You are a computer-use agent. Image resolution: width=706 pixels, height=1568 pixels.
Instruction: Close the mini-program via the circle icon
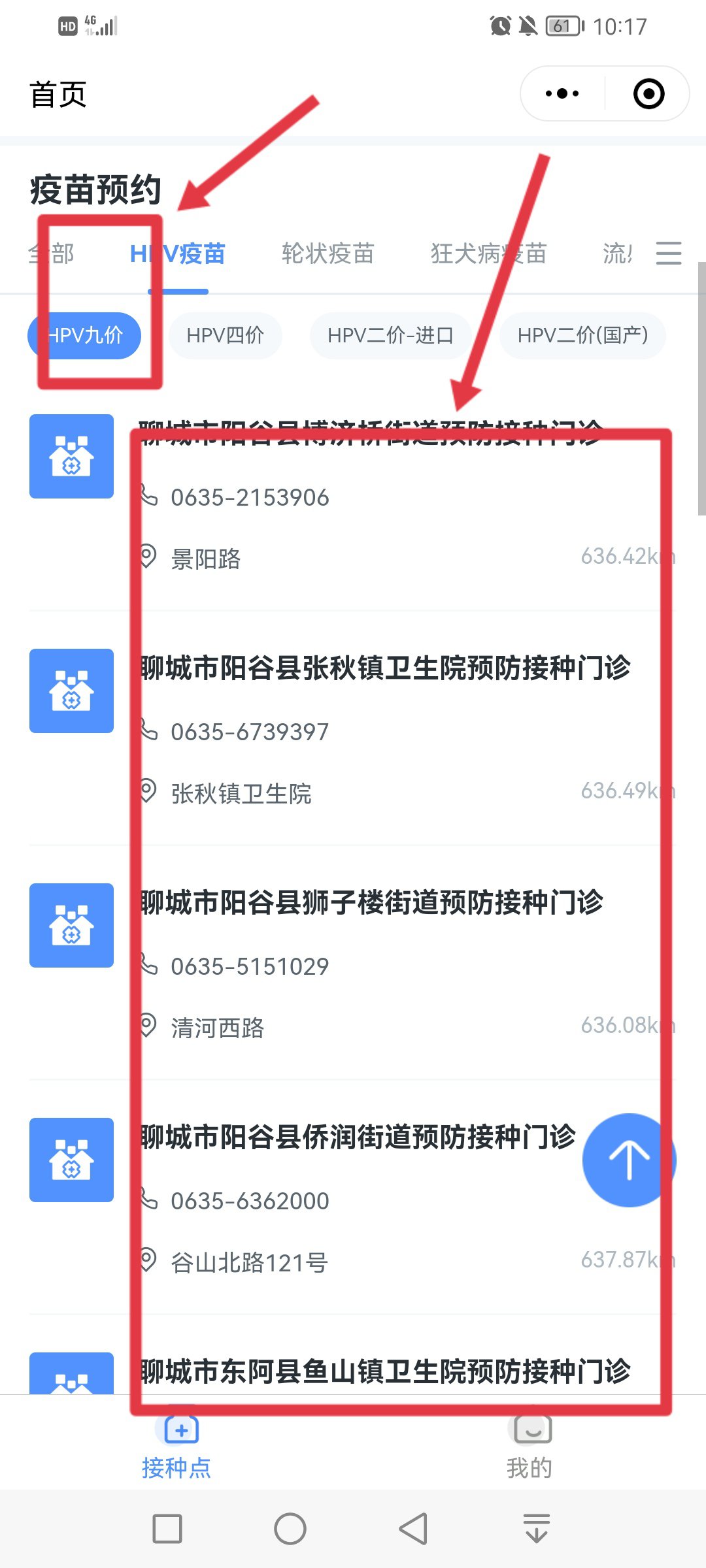point(648,93)
